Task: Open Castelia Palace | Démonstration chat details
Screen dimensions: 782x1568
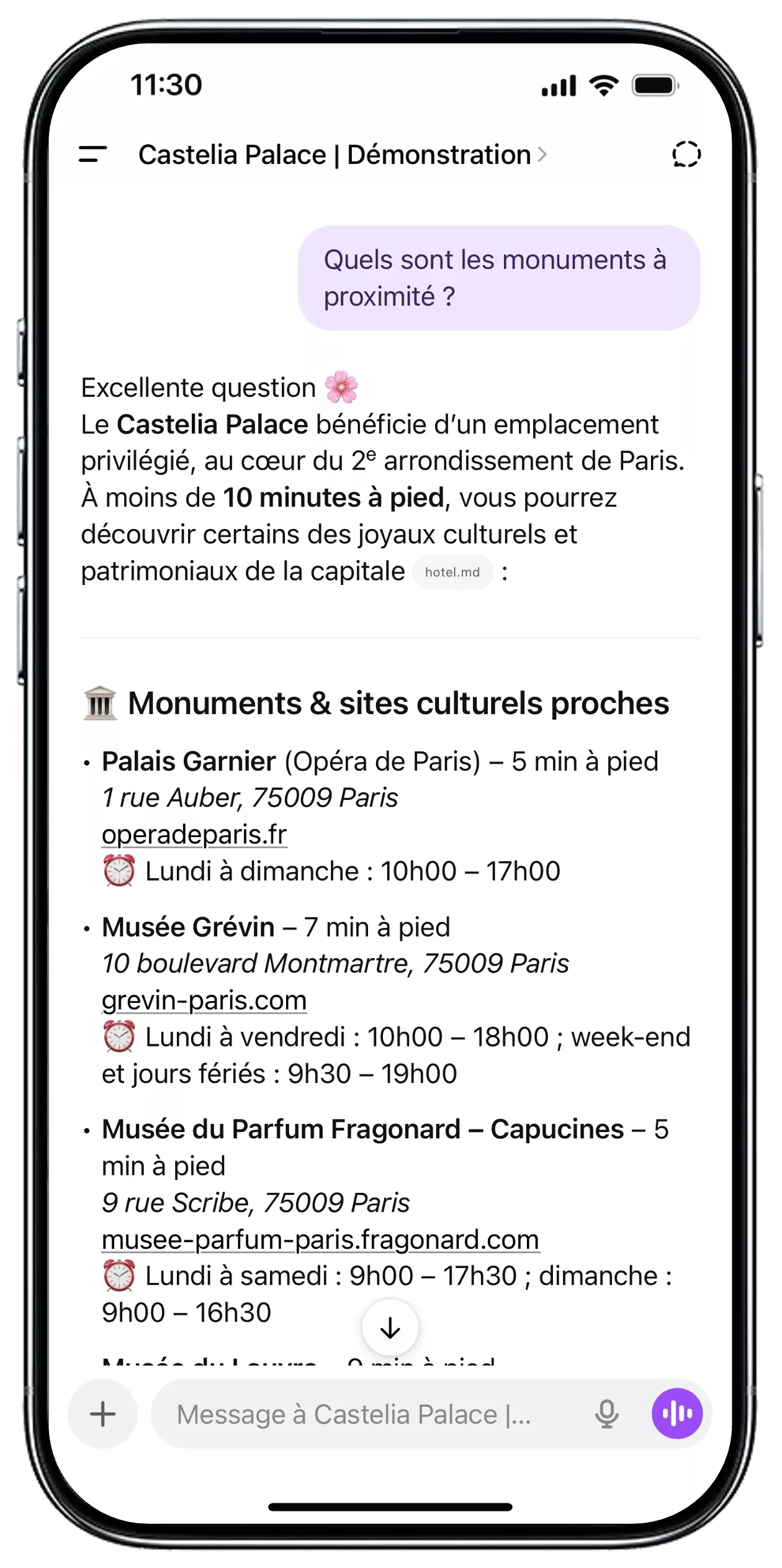Action: [342, 155]
